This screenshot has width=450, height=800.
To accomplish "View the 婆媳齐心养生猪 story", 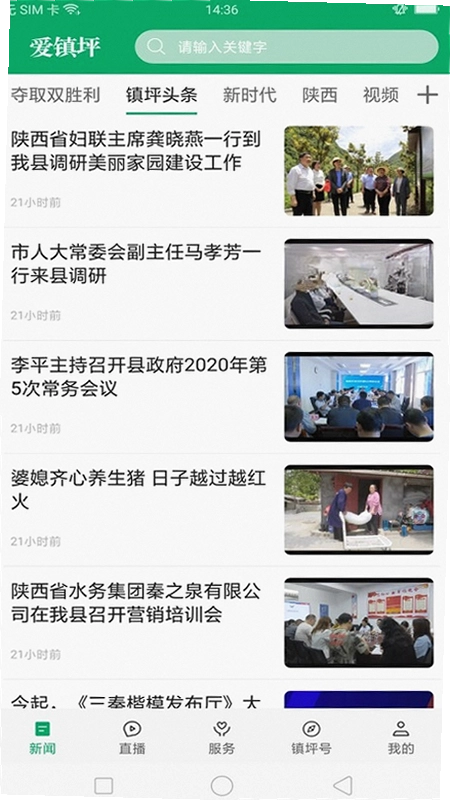I will point(222,510).
